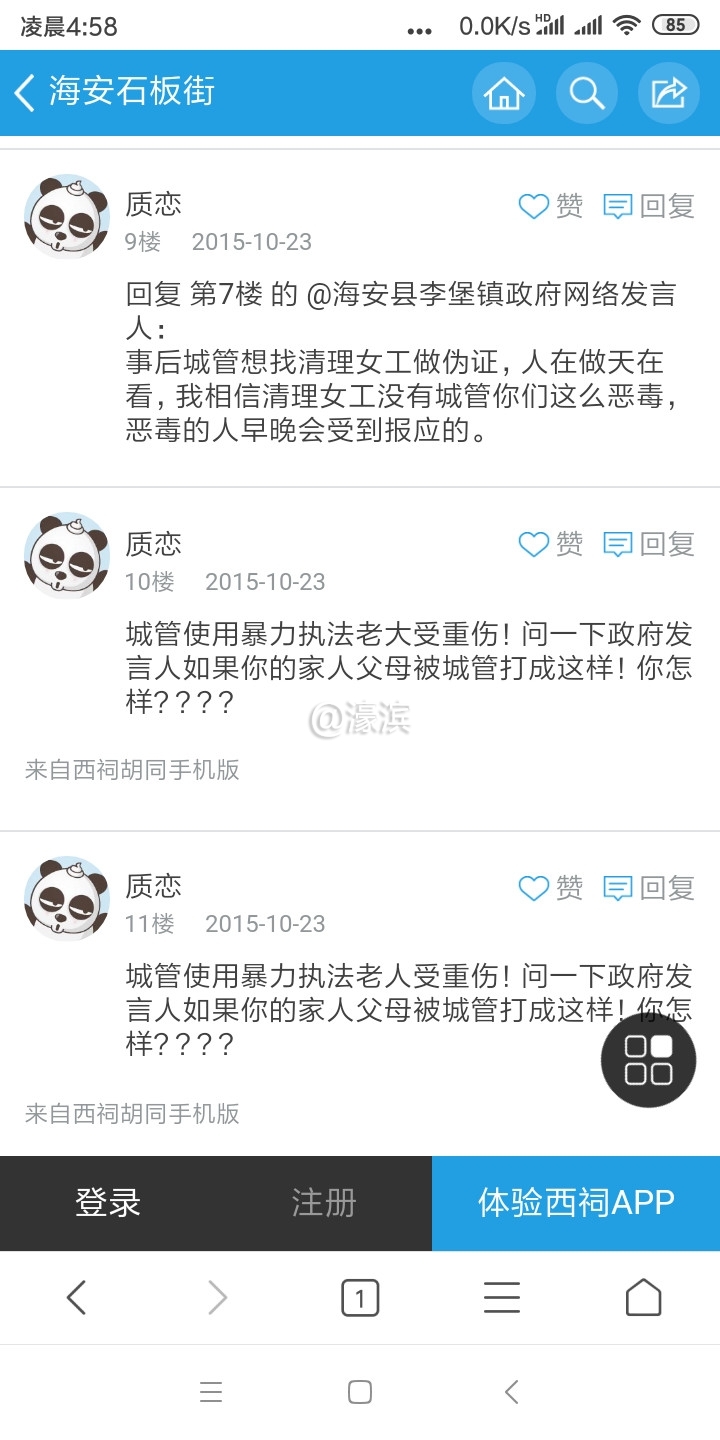This screenshot has height=1440, width=720.
Task: Tap 登录 to log in
Action: 108,1203
